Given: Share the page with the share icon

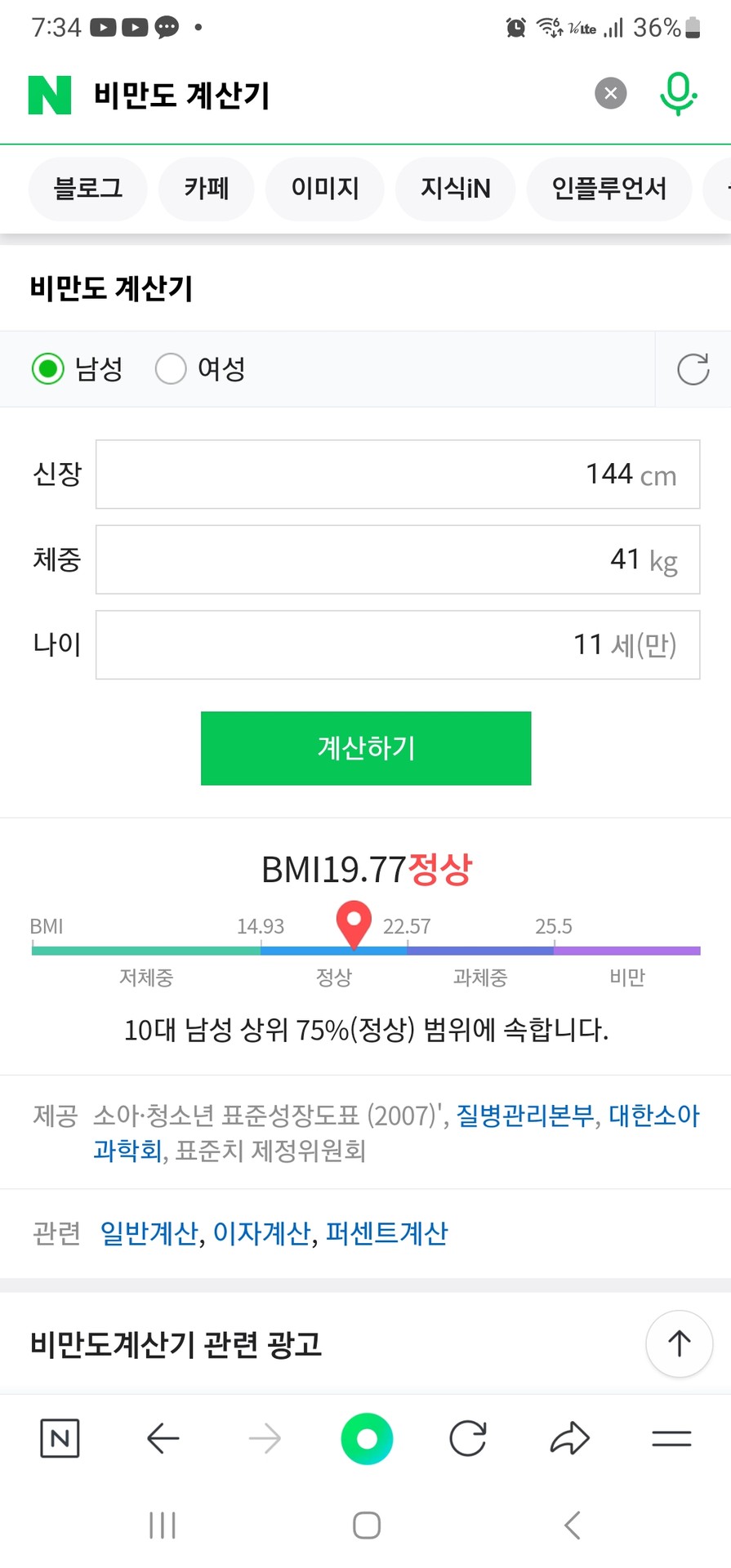Looking at the screenshot, I should click(x=570, y=1438).
